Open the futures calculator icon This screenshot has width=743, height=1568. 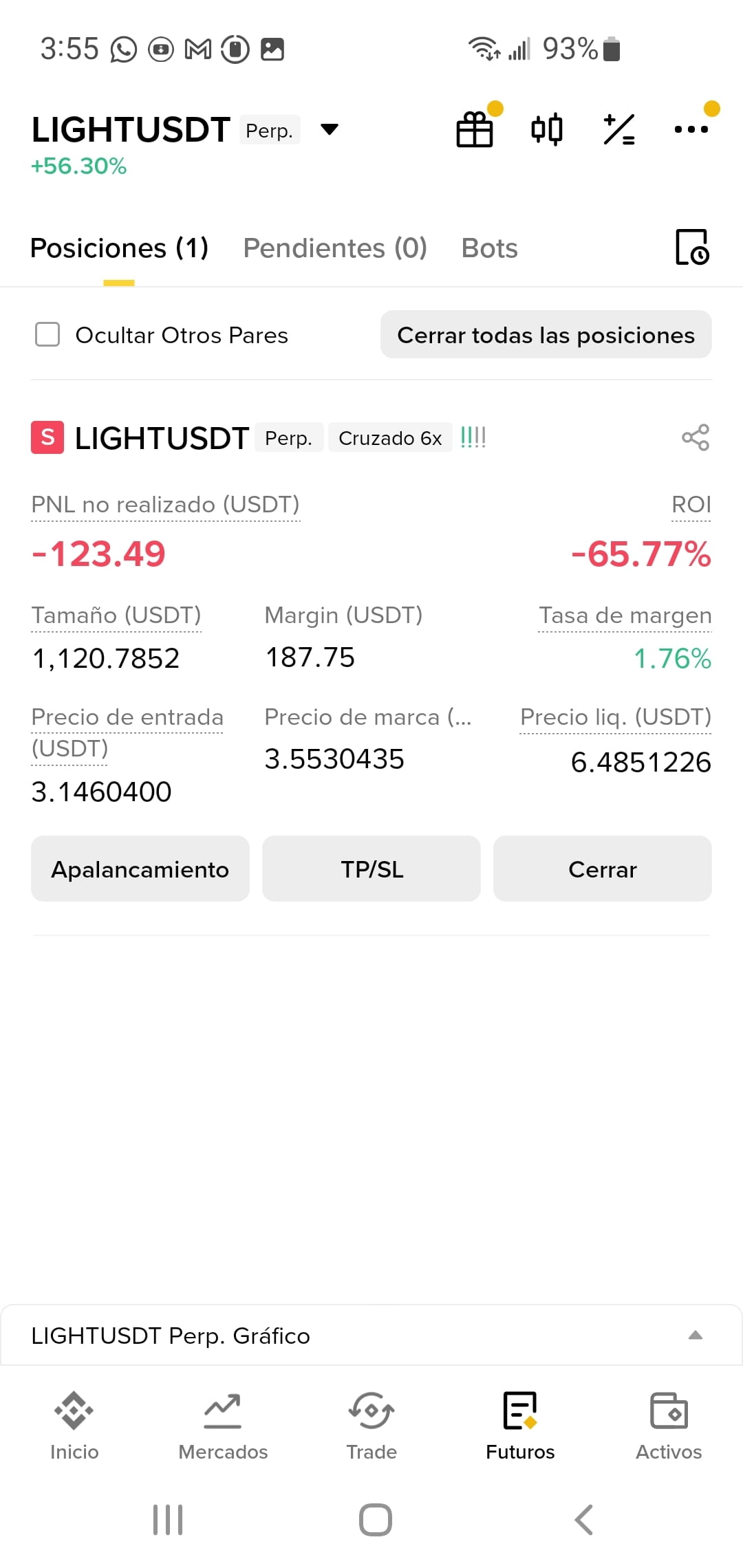619,129
